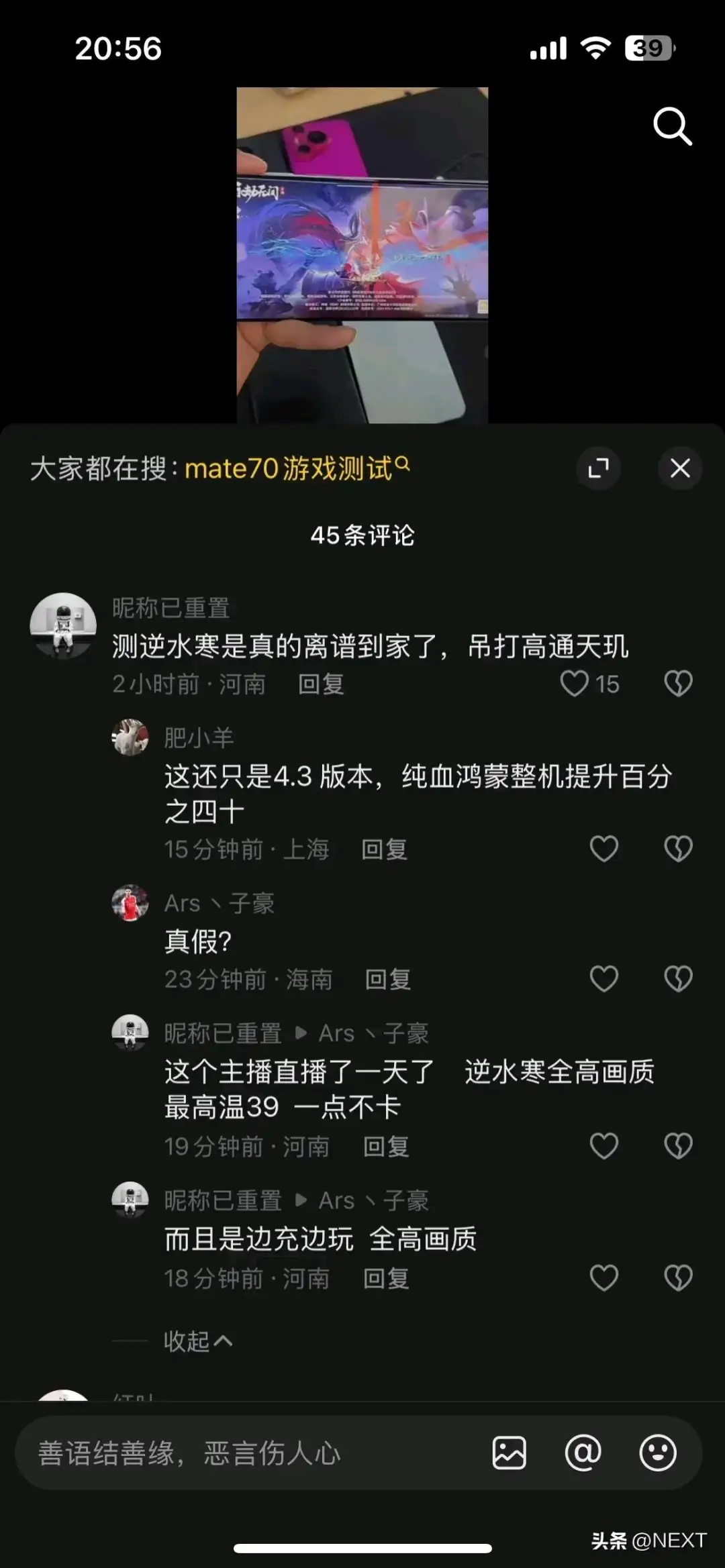
Task: Close the comments panel with the X
Action: pos(680,469)
